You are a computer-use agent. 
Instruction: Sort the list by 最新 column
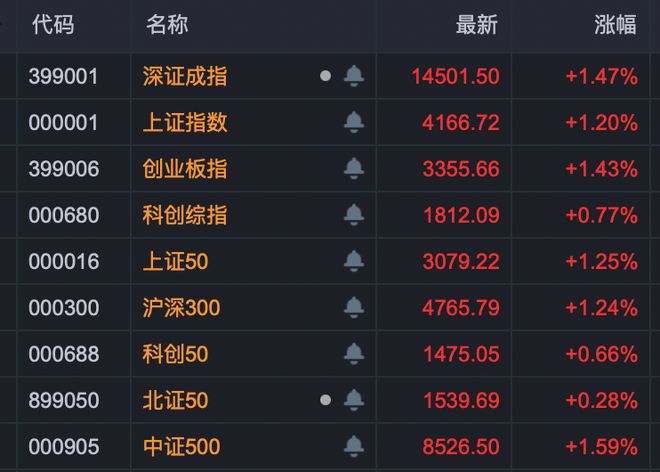[476, 25]
